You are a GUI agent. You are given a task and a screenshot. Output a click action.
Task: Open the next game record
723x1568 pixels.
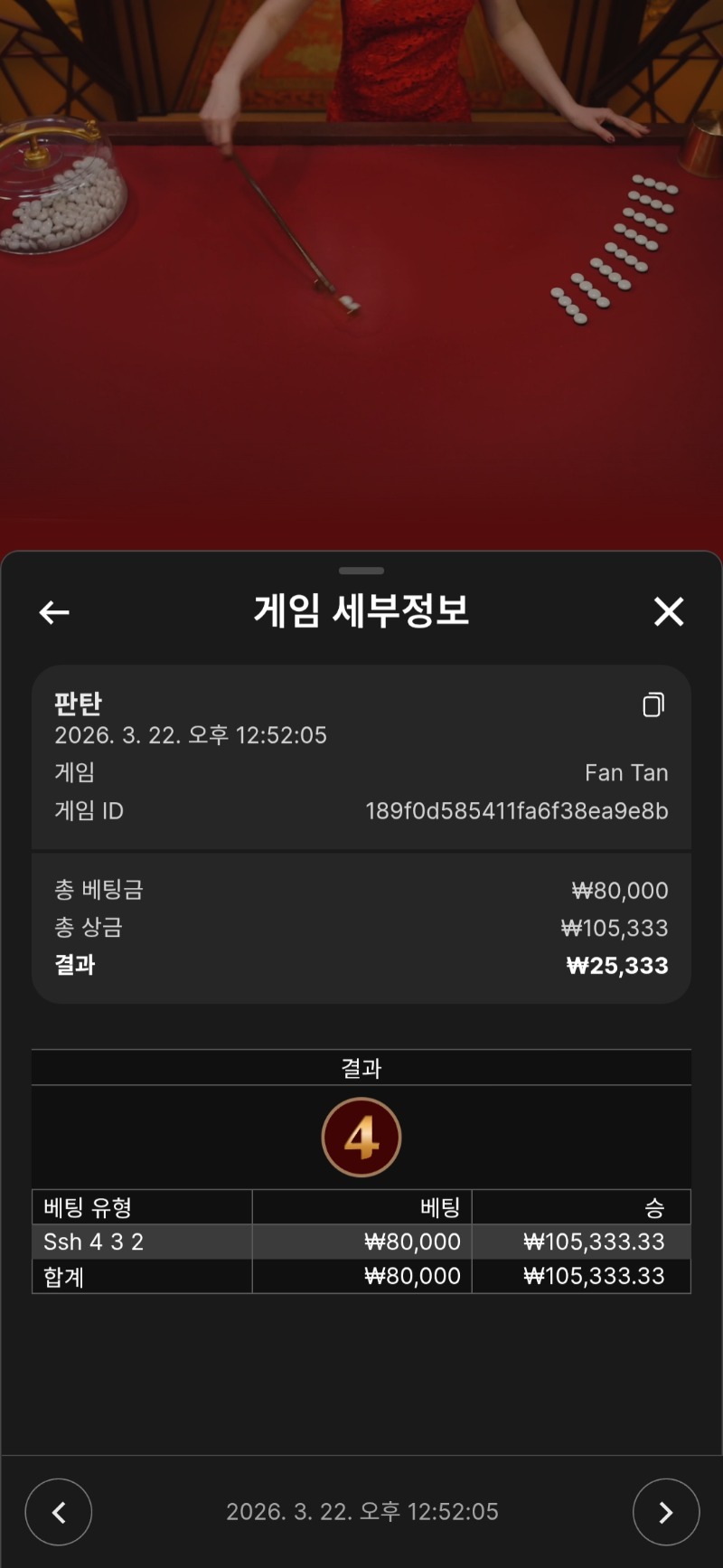click(x=666, y=1511)
